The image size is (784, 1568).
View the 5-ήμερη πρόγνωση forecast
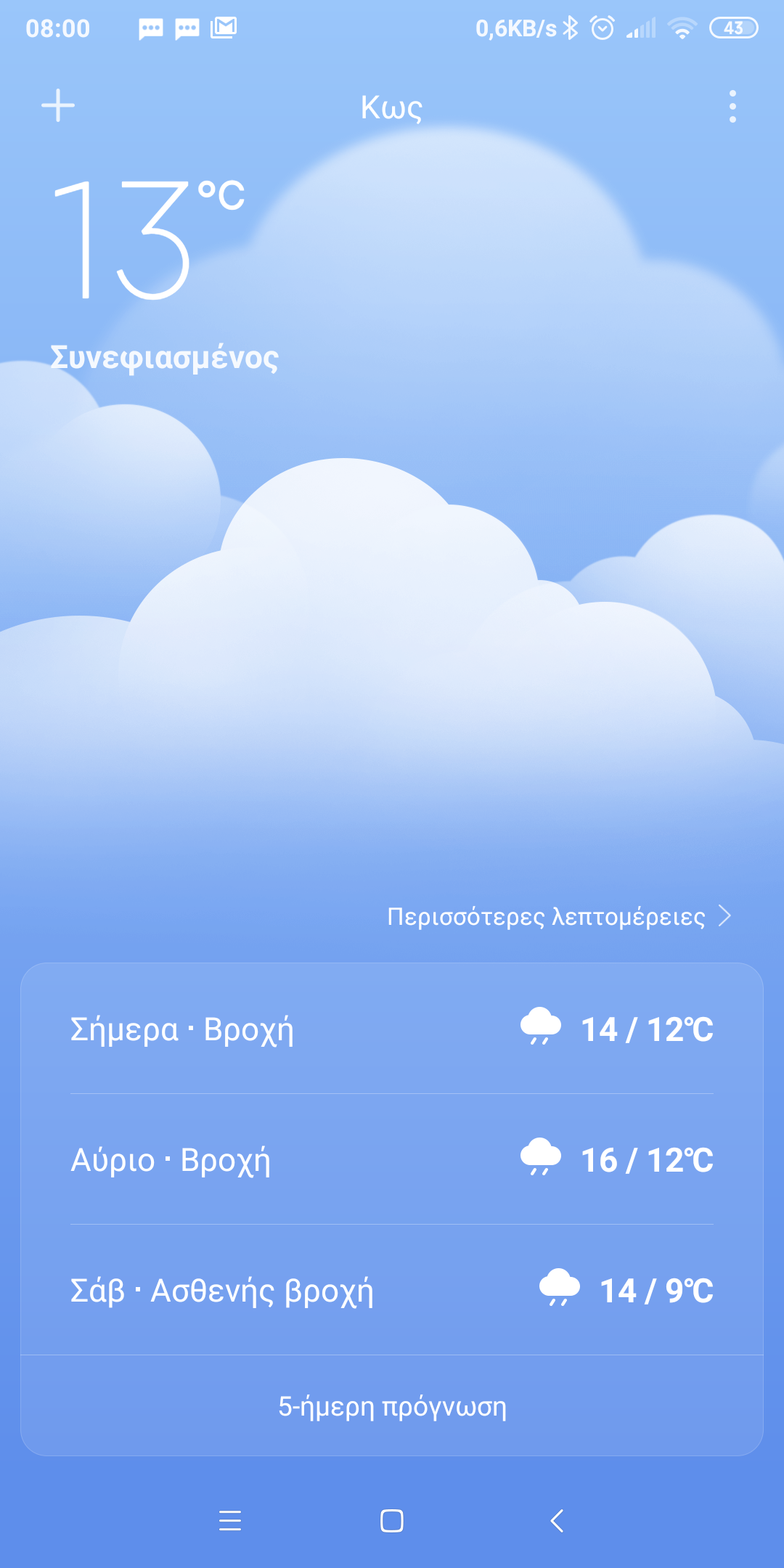(x=392, y=1407)
